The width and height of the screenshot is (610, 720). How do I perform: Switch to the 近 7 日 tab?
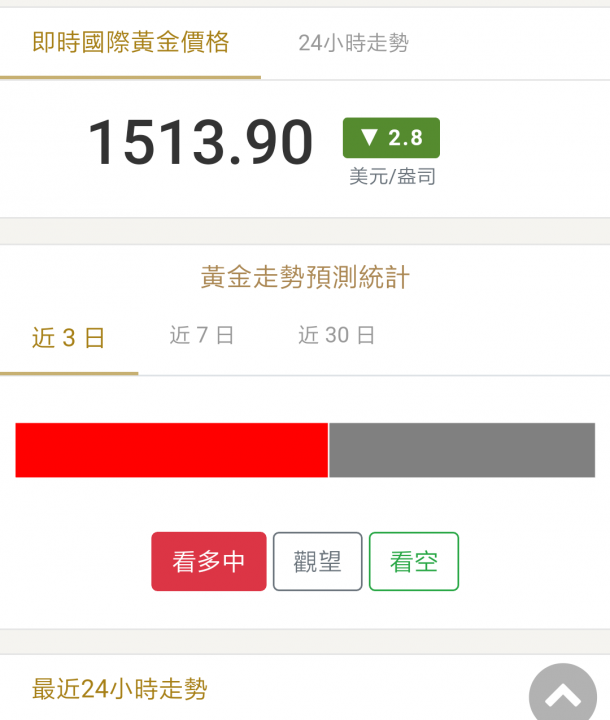(202, 336)
